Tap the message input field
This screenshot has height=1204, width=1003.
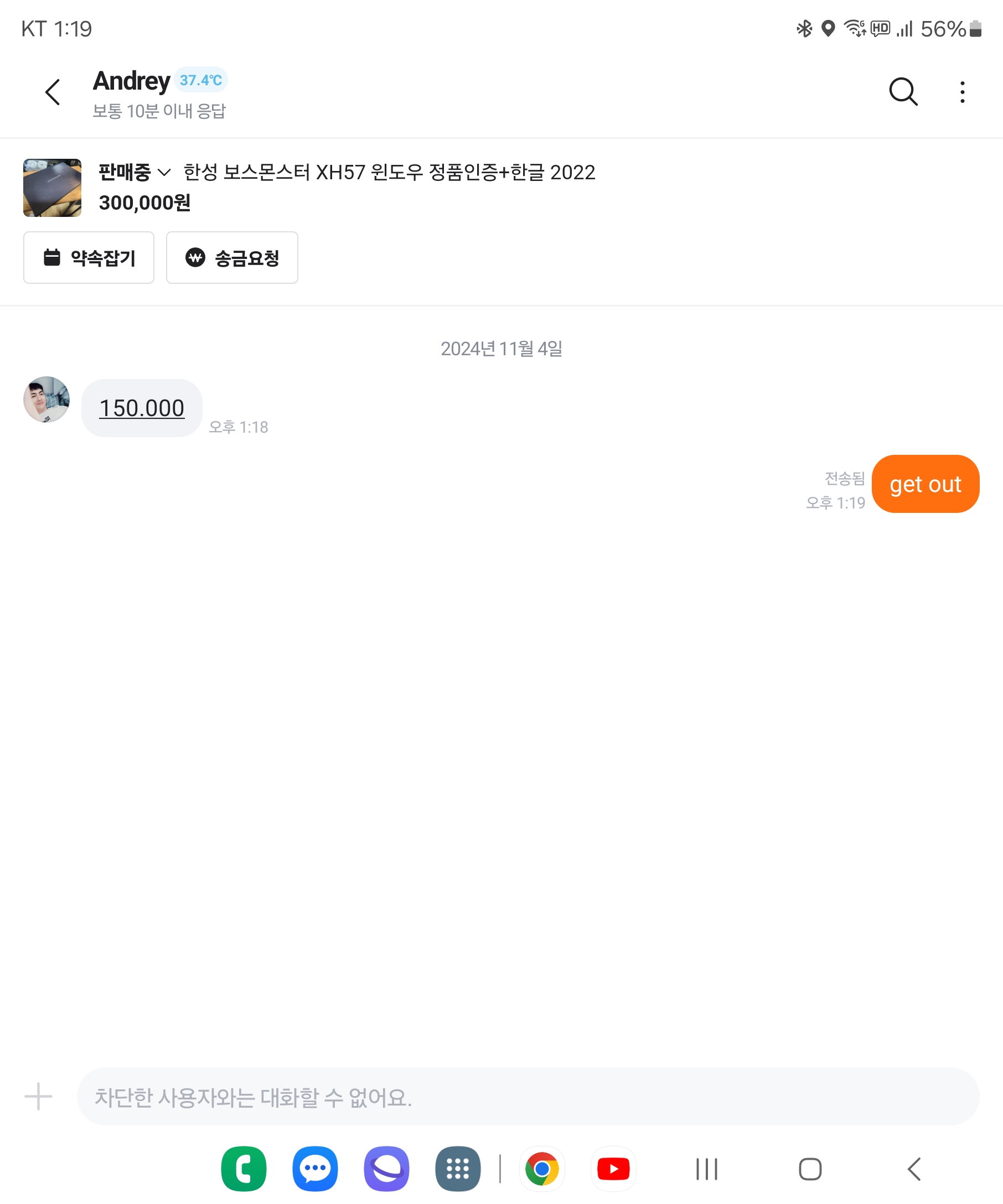[528, 1096]
